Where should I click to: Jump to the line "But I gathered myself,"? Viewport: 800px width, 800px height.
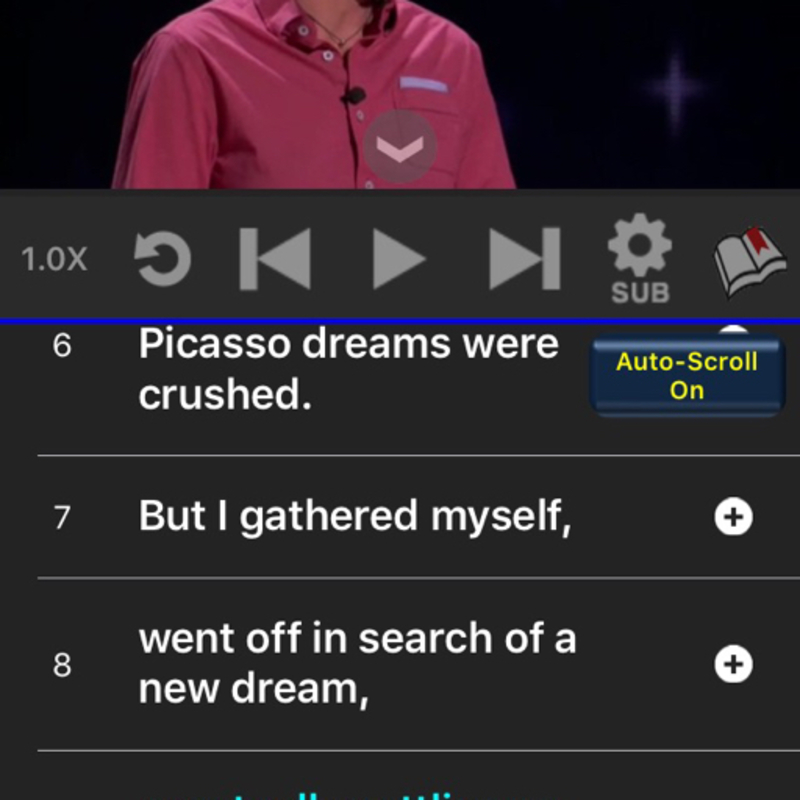[x=354, y=517]
